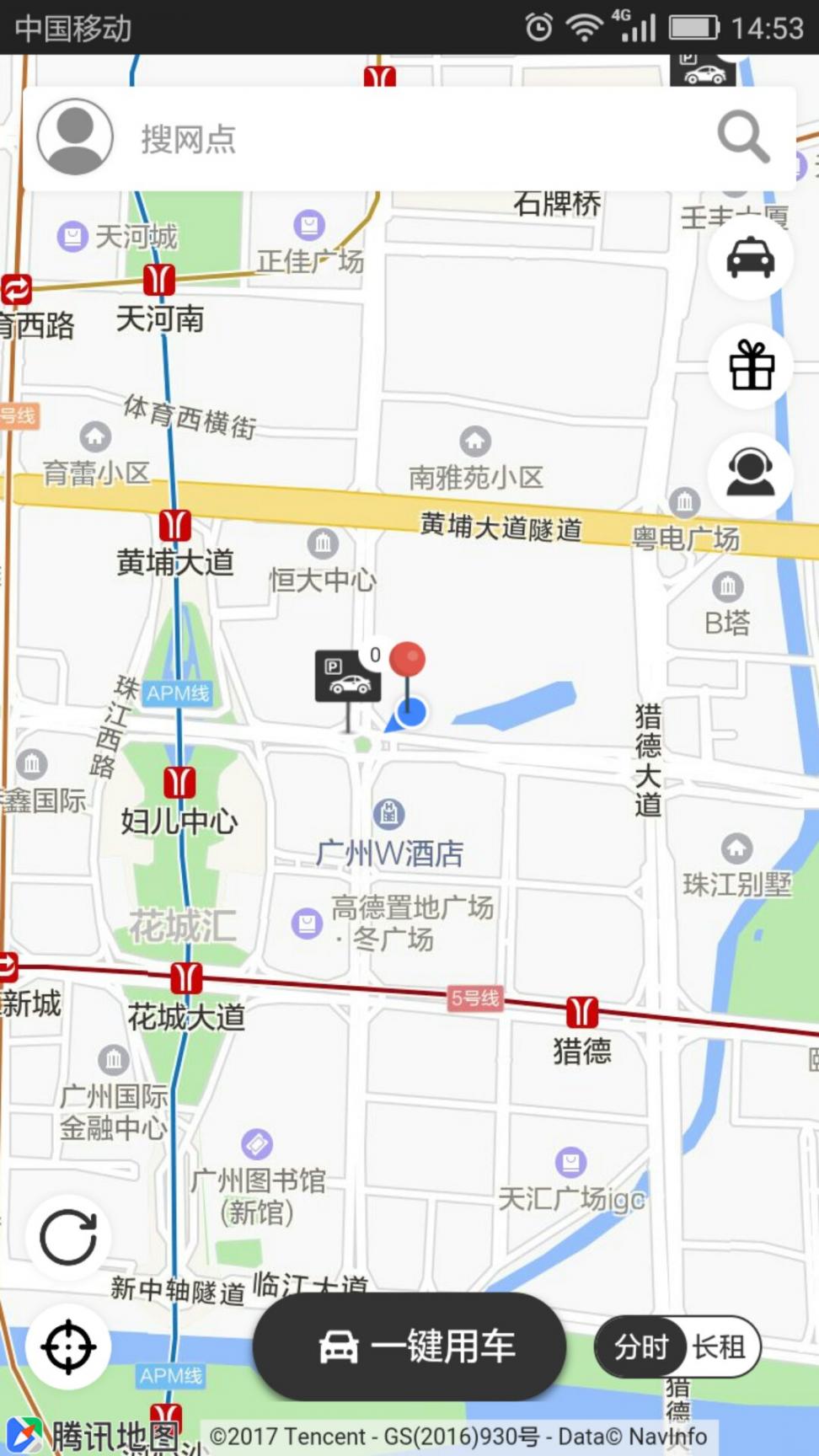Select the 分时 rental mode
The height and width of the screenshot is (1456, 819).
point(642,1346)
